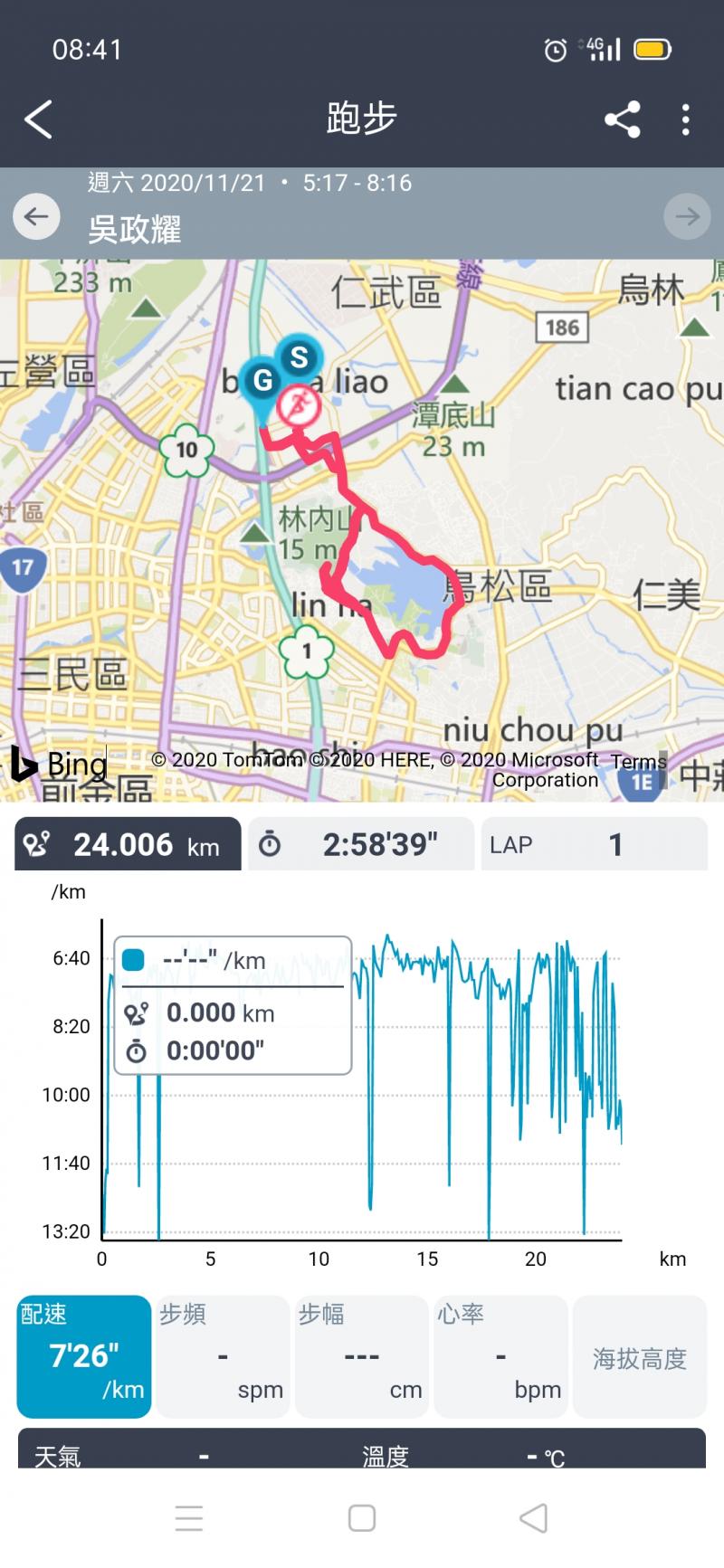Switch to the 2:58'39" duration tab
724x1568 pixels.
tap(360, 844)
